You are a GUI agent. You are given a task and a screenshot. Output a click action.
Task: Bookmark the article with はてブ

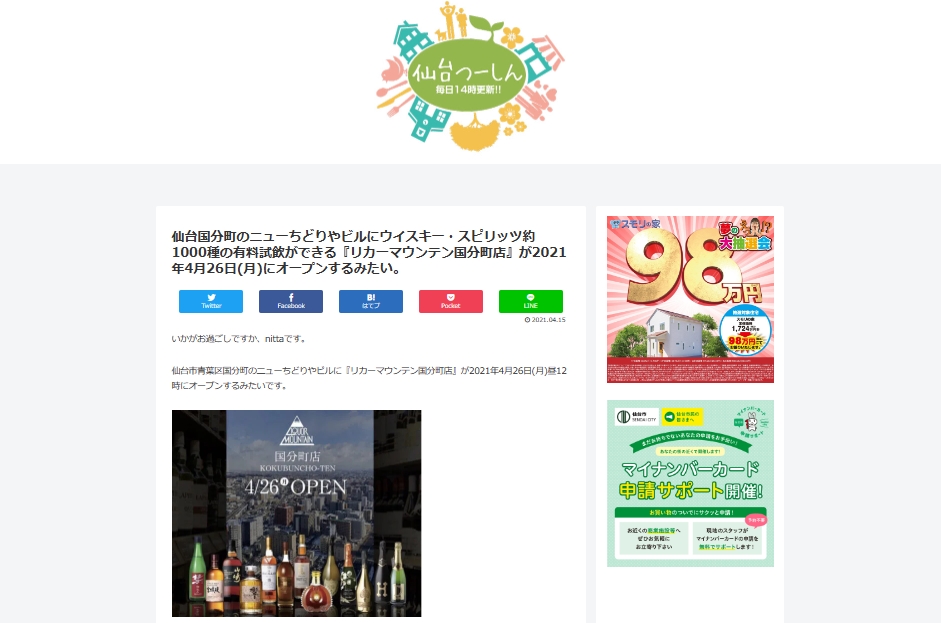coord(371,301)
